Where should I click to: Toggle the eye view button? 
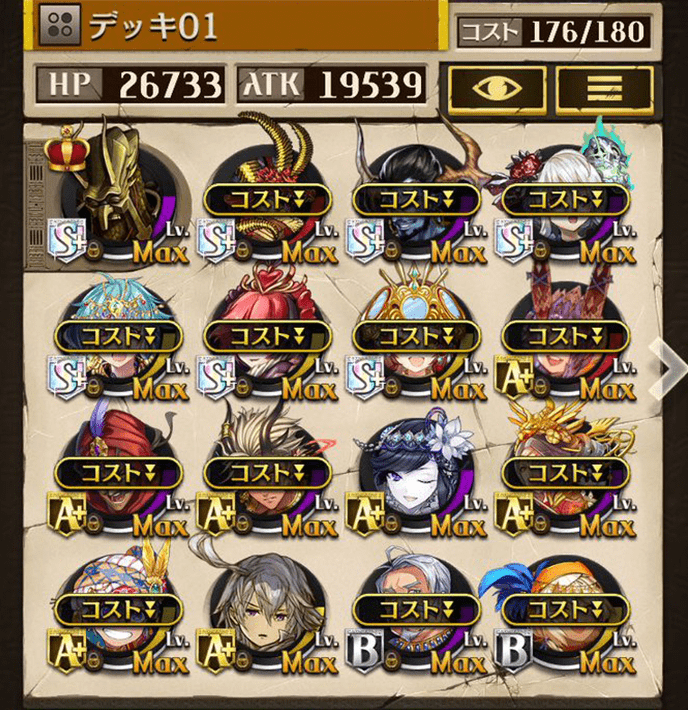pyautogui.click(x=496, y=87)
